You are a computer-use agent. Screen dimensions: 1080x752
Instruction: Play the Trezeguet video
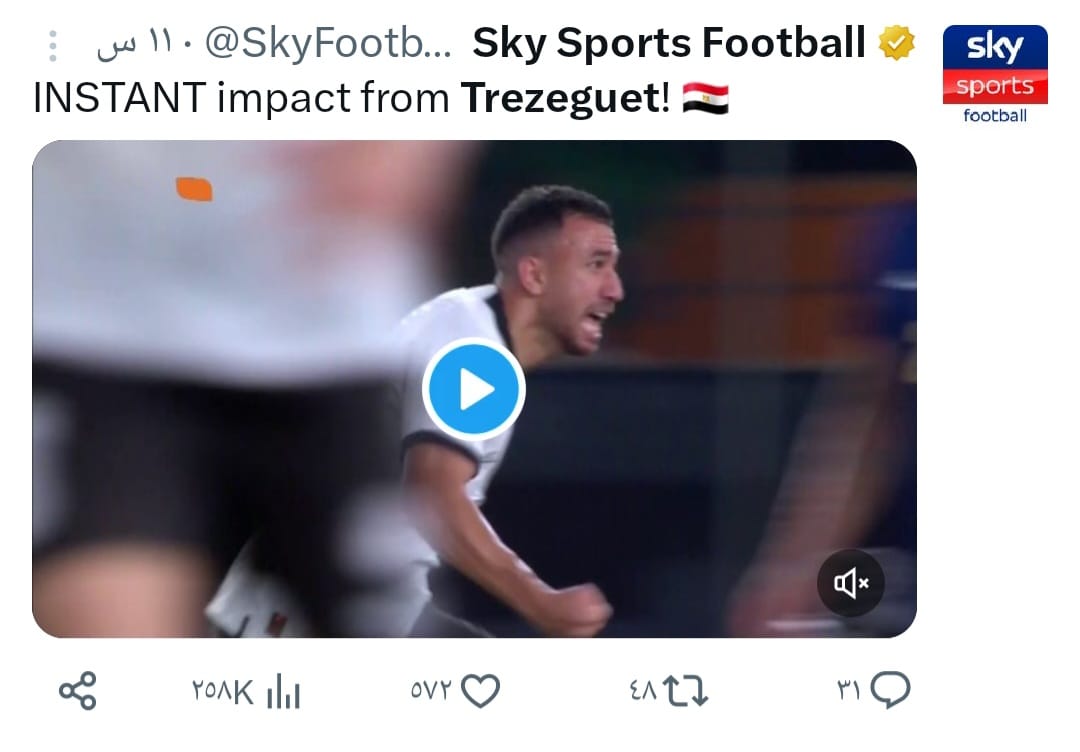point(473,389)
